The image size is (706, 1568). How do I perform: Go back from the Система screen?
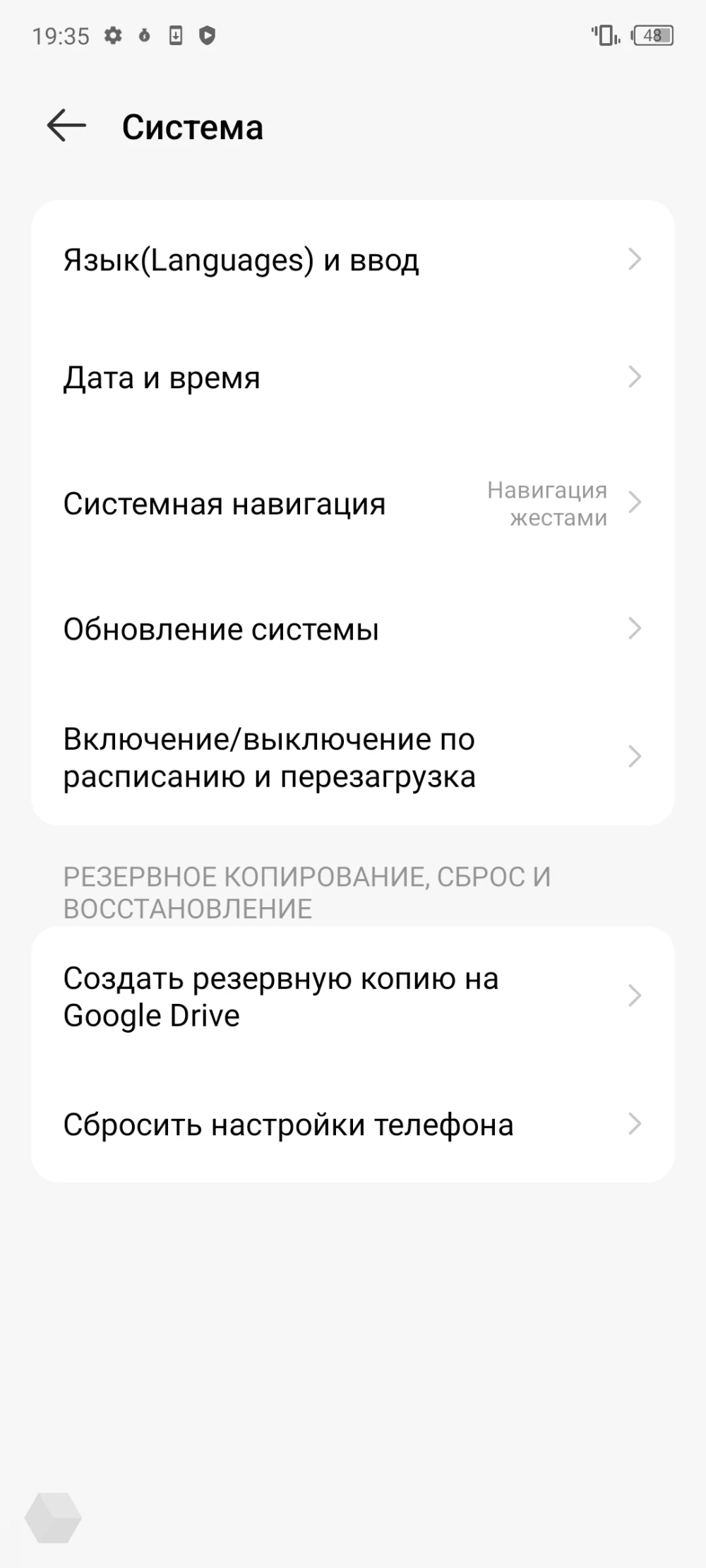click(x=66, y=126)
